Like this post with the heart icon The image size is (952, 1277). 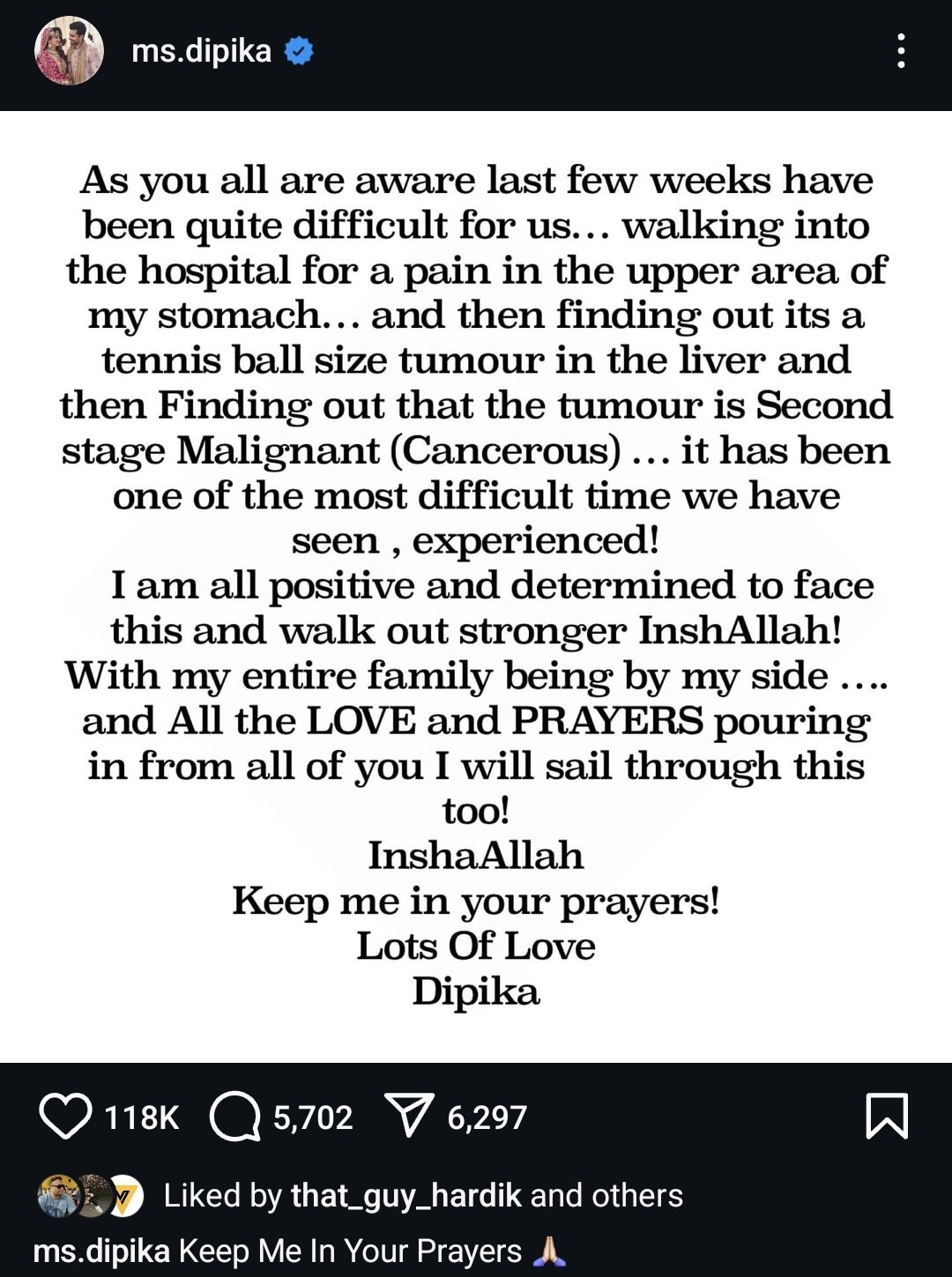[65, 1117]
